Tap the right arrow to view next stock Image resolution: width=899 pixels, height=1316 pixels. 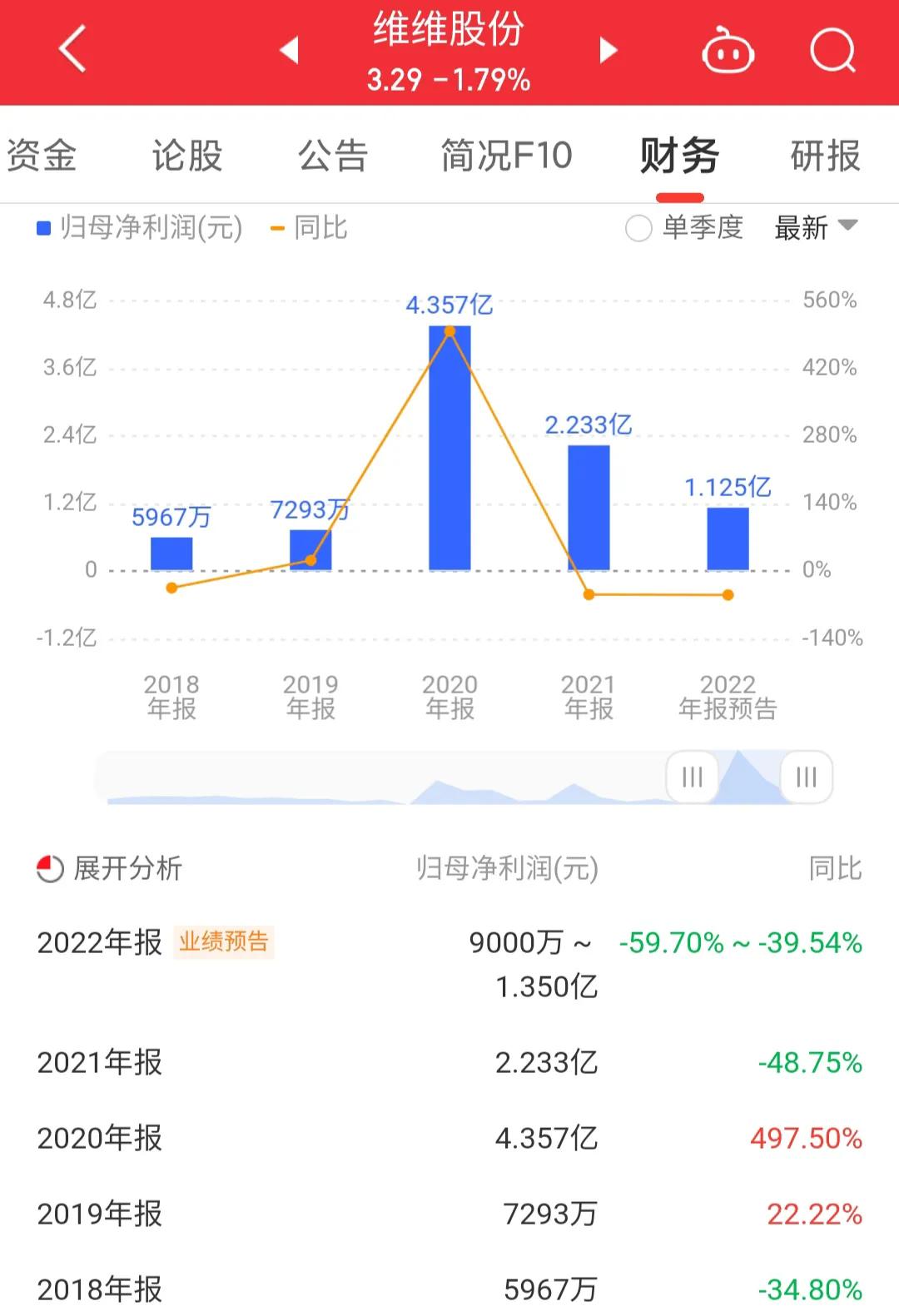pos(608,50)
